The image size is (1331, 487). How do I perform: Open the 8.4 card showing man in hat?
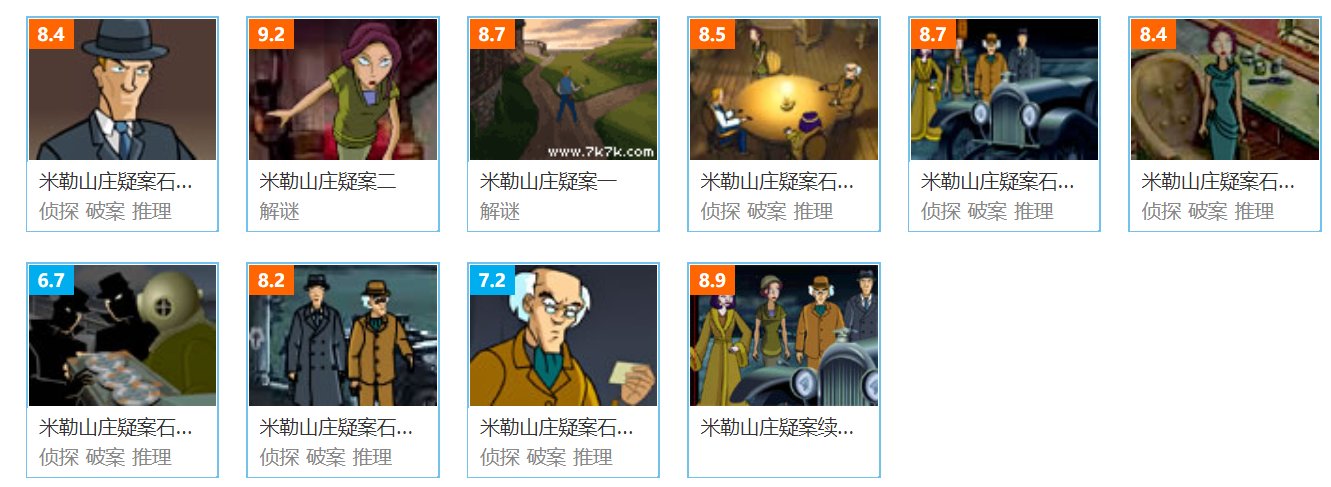click(122, 90)
